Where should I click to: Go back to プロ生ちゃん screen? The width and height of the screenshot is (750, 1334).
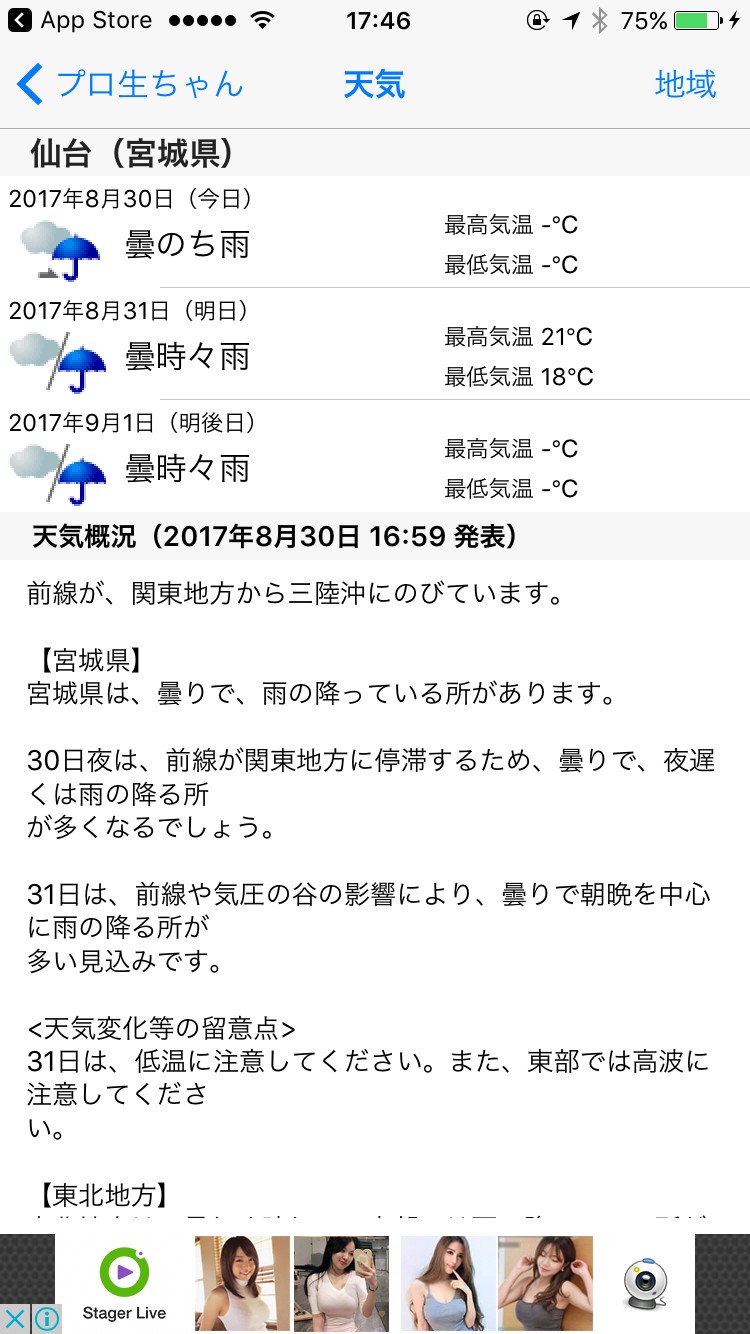130,85
